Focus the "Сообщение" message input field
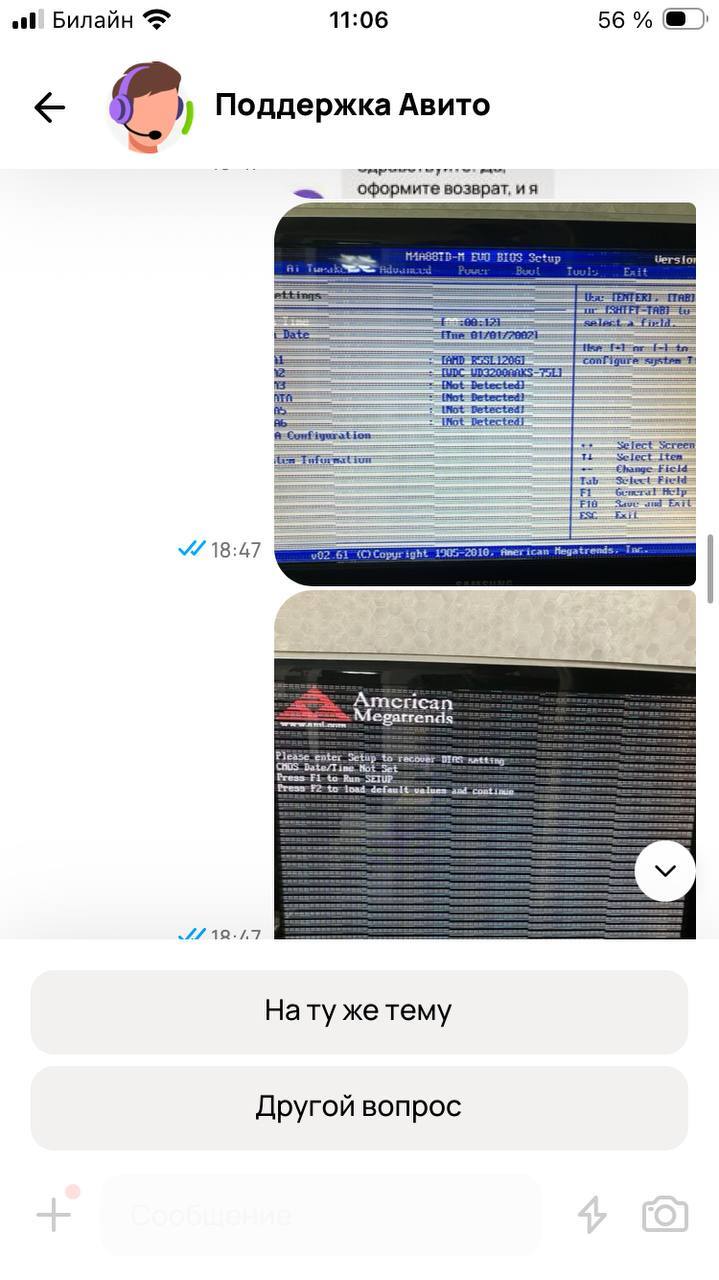 (320, 1215)
